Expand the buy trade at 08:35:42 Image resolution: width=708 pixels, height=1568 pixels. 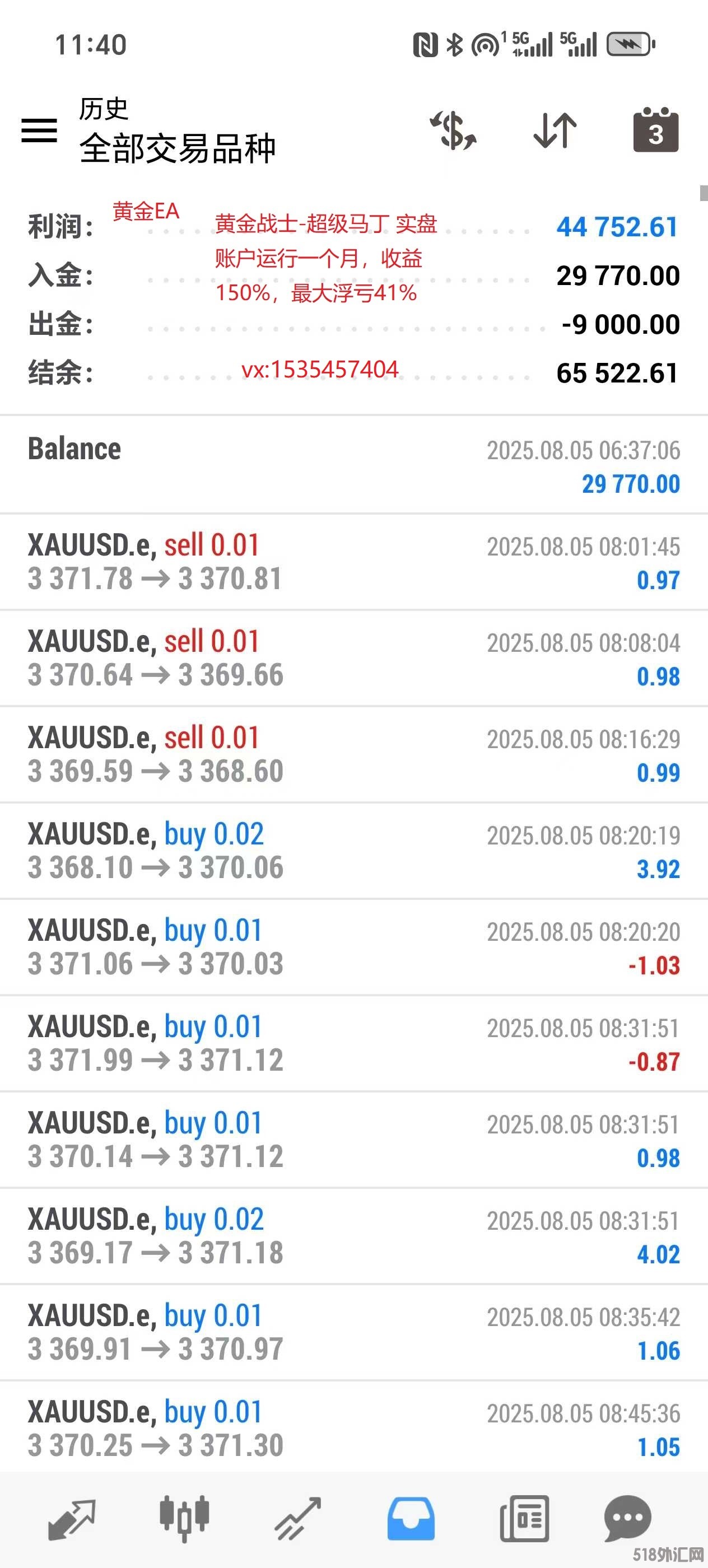pyautogui.click(x=353, y=1332)
